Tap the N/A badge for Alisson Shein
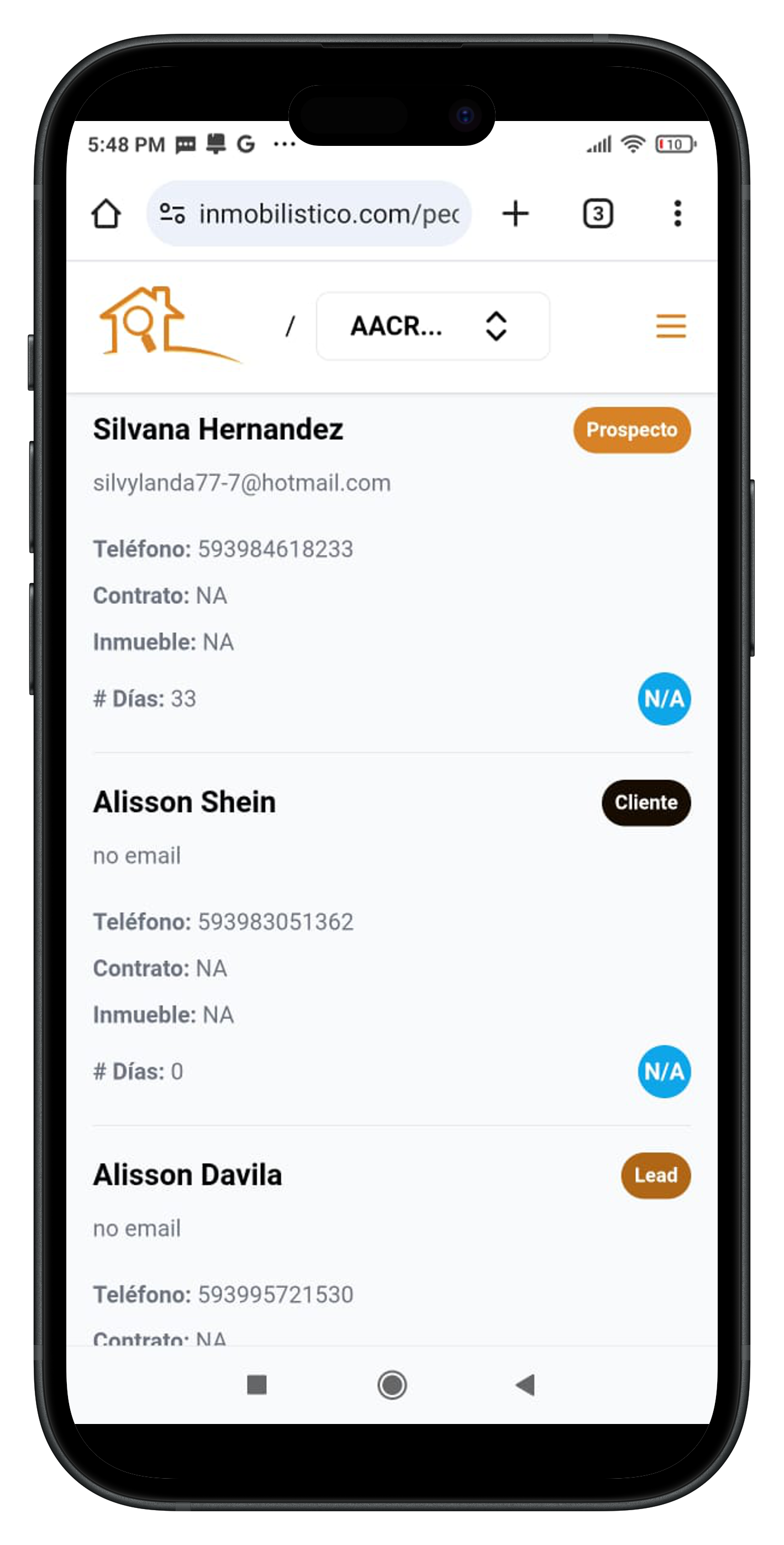The height and width of the screenshot is (1545, 784). 664,1071
